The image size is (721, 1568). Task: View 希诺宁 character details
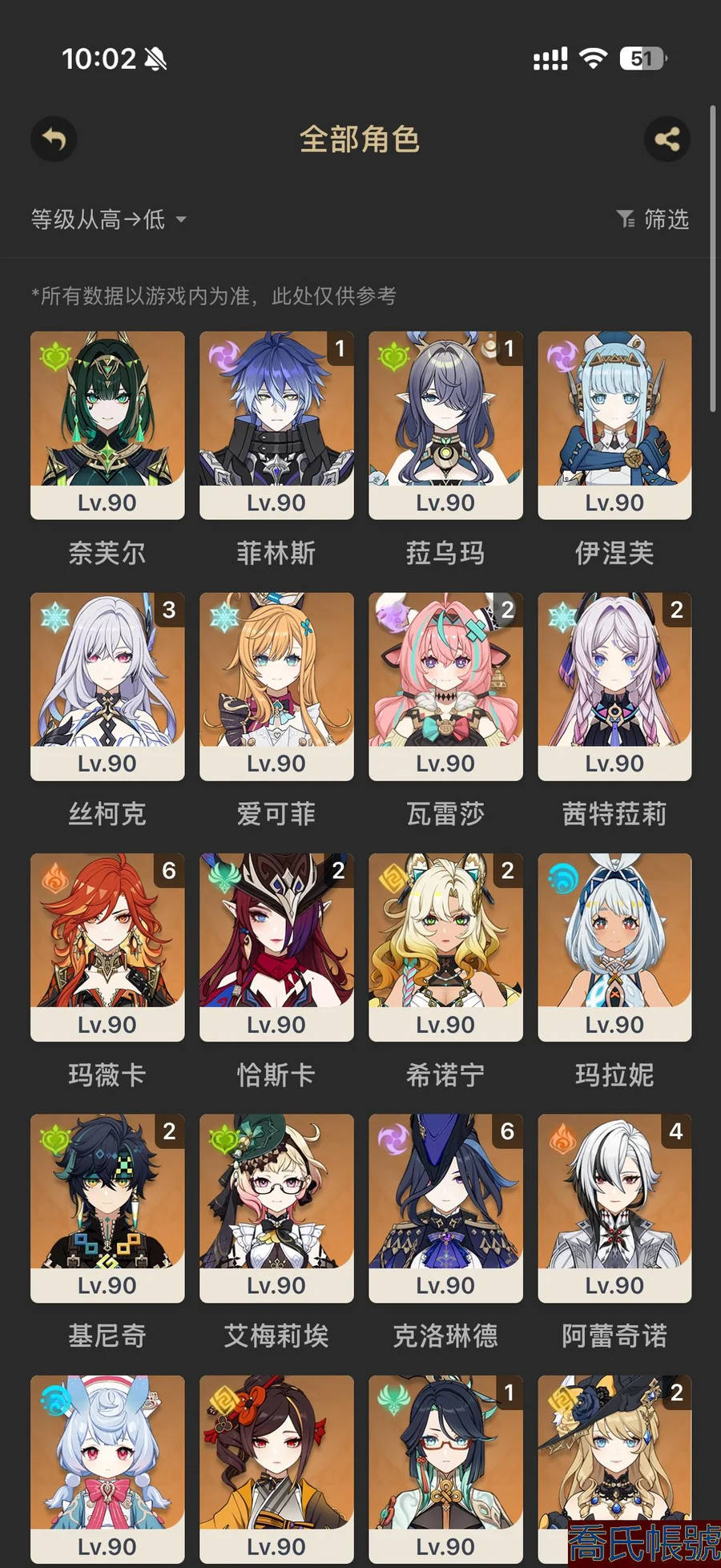pos(445,947)
